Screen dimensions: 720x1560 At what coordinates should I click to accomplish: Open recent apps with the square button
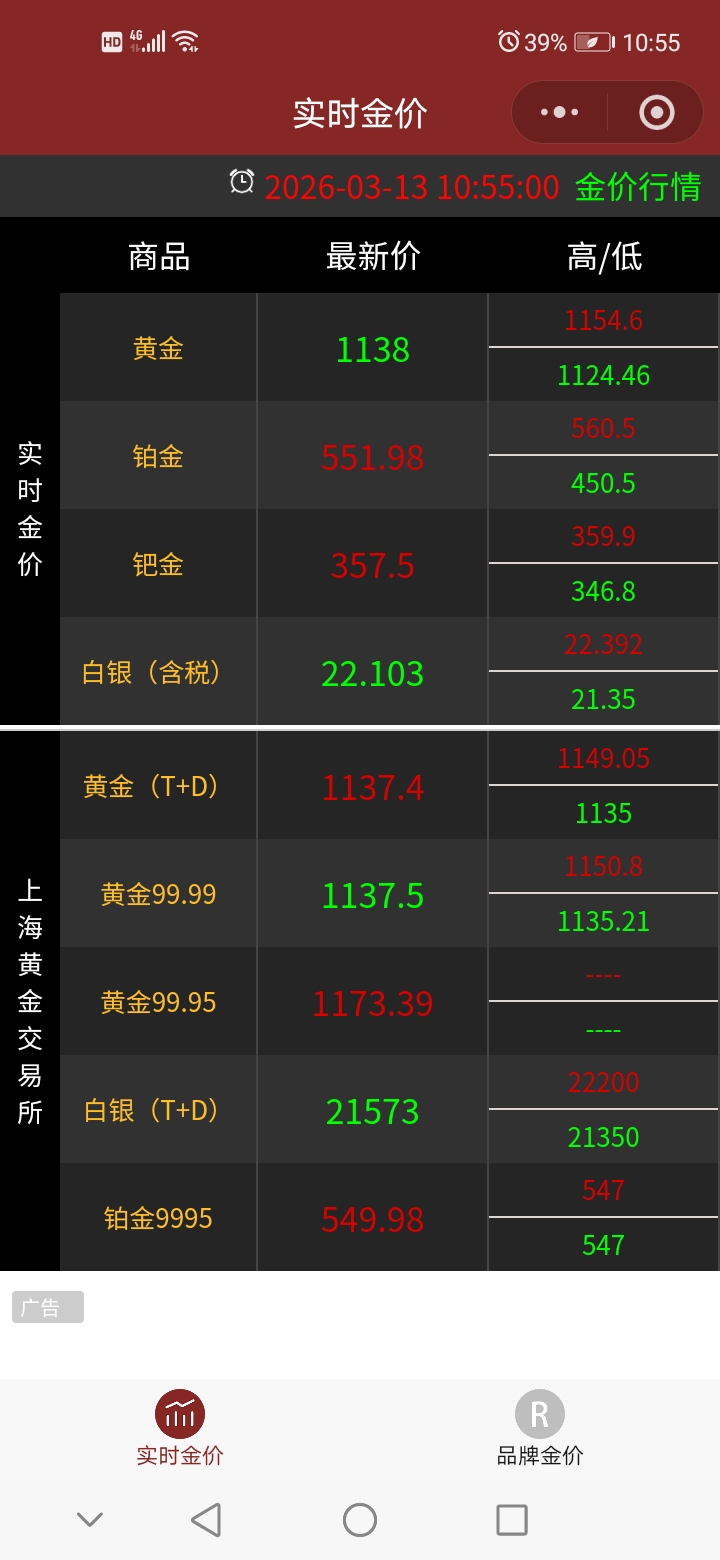coord(512,1520)
